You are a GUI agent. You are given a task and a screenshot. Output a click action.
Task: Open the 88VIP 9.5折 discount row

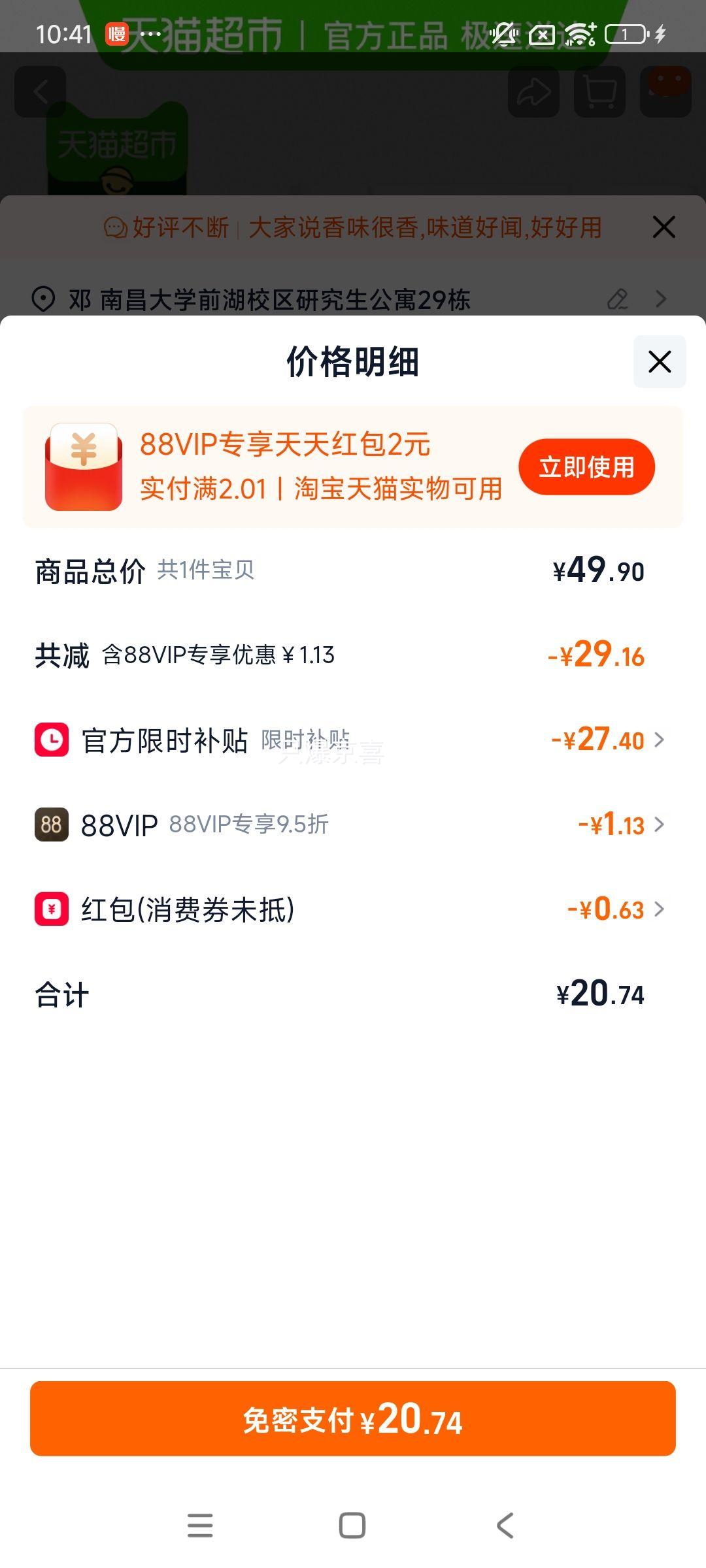353,825
